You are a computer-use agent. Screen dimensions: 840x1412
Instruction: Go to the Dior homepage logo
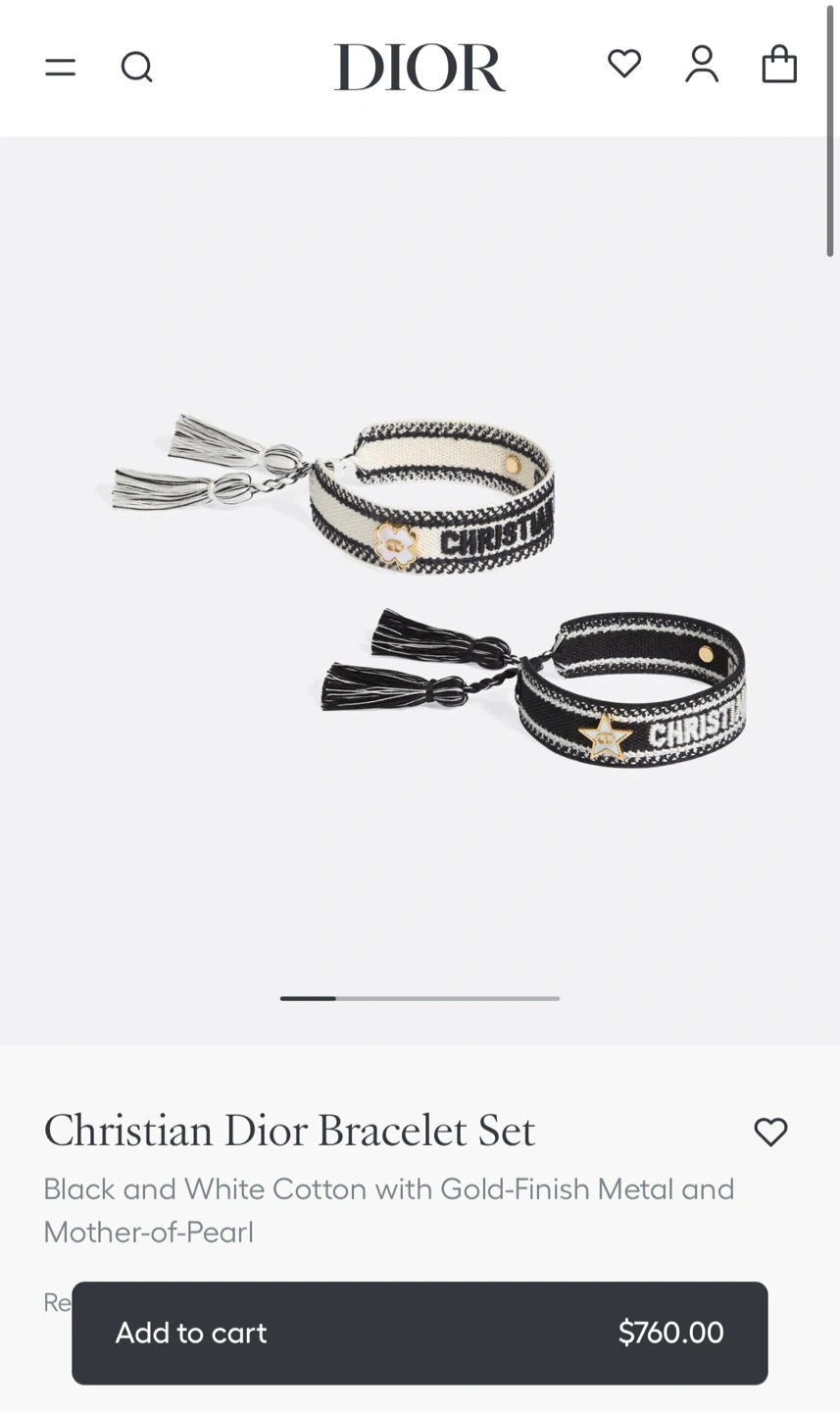[x=420, y=68]
